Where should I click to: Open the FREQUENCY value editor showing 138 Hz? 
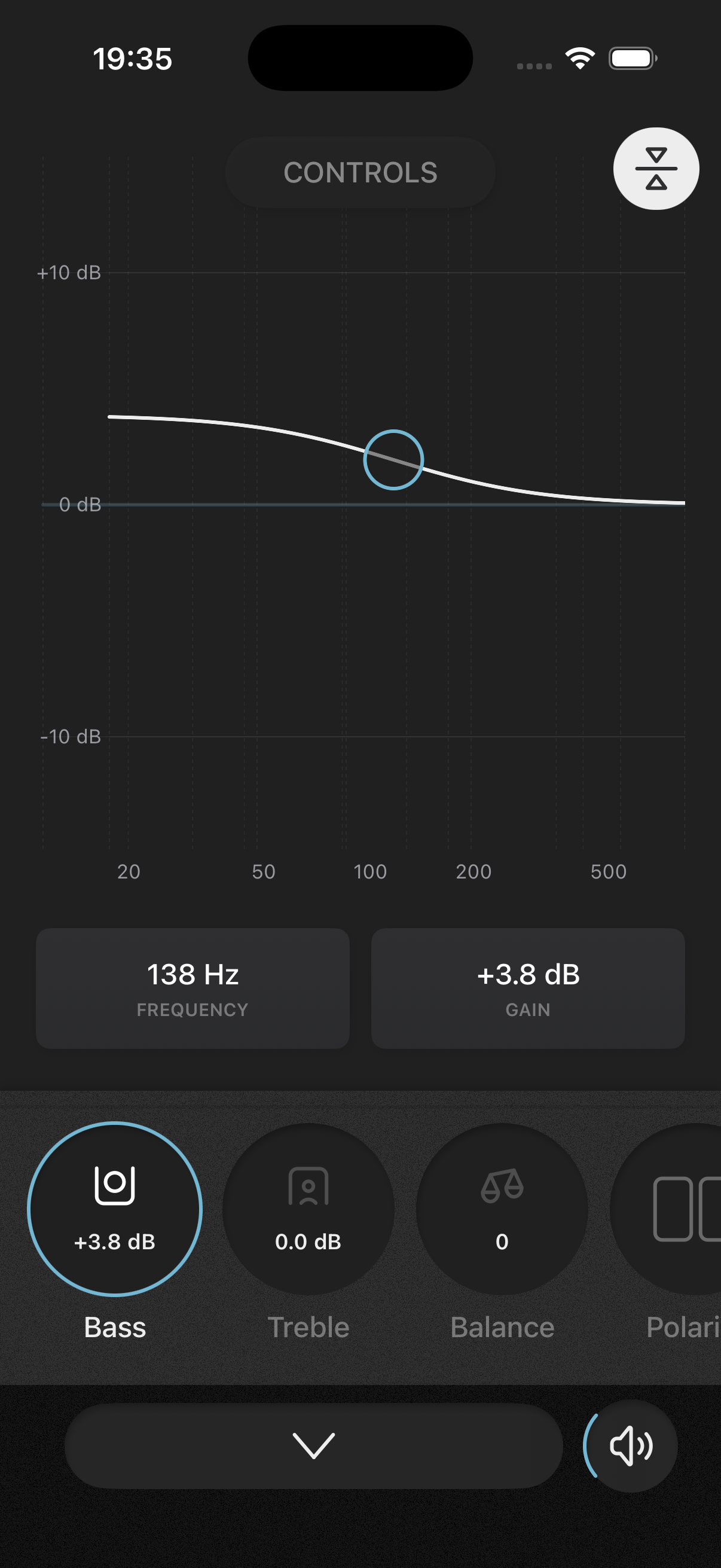pos(193,989)
